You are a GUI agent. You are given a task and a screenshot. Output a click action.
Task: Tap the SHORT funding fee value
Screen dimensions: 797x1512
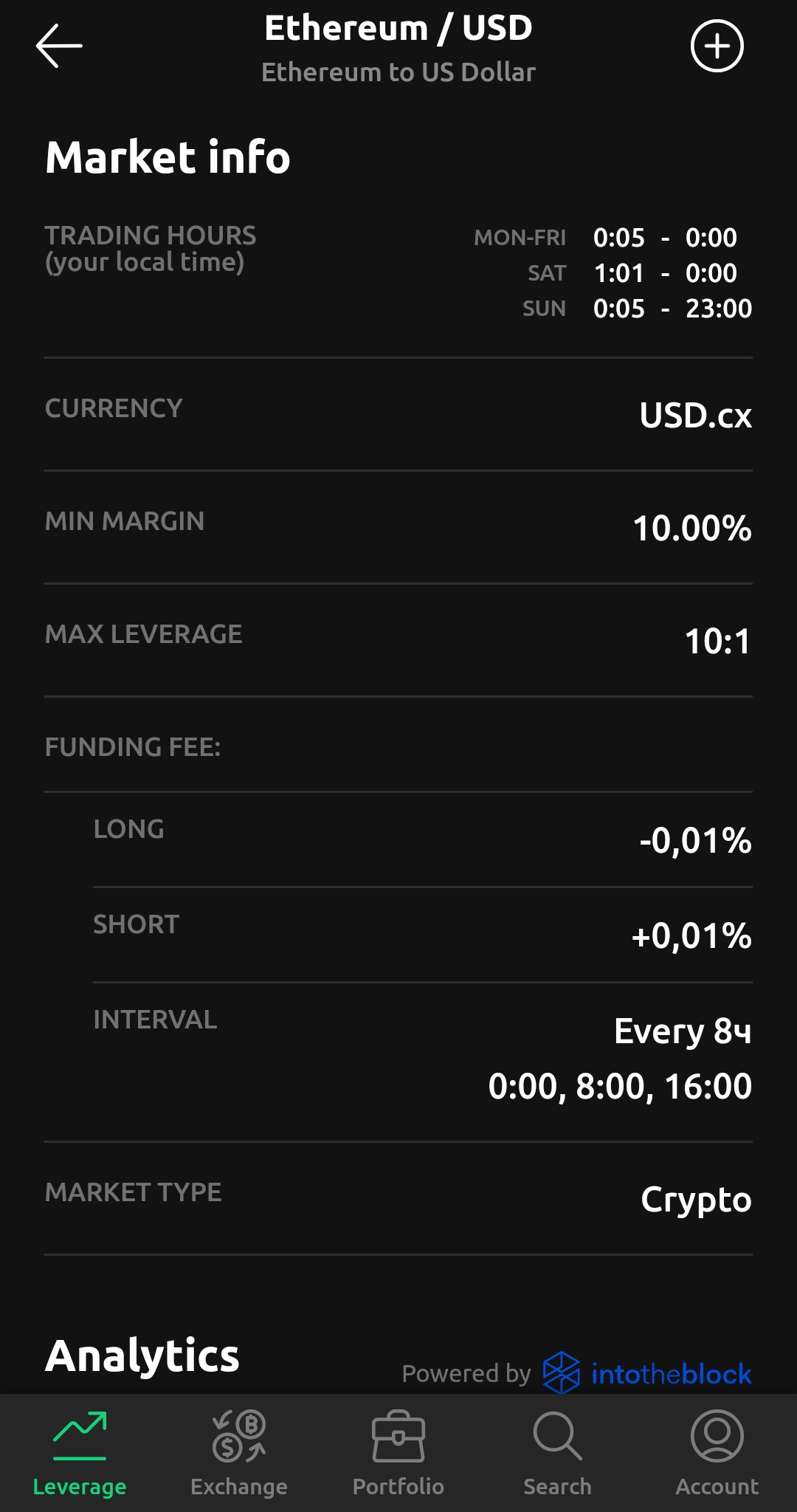click(690, 936)
